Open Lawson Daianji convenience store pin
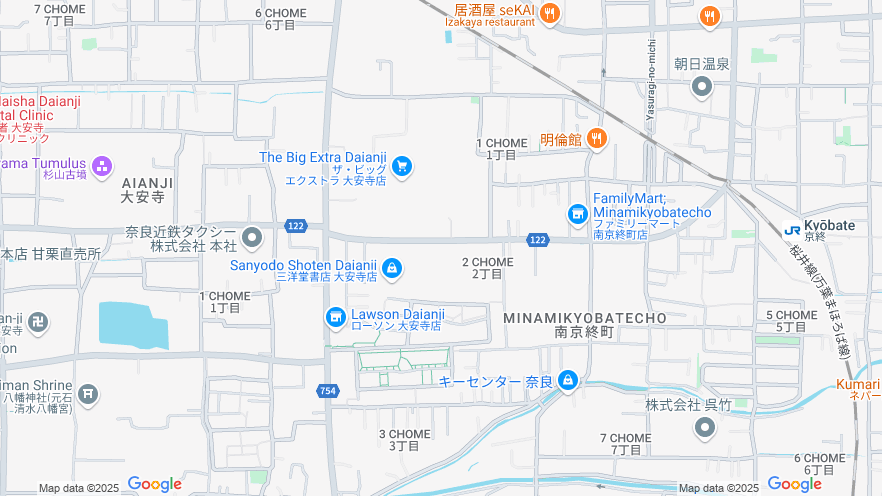The height and width of the screenshot is (496, 882). click(x=336, y=317)
